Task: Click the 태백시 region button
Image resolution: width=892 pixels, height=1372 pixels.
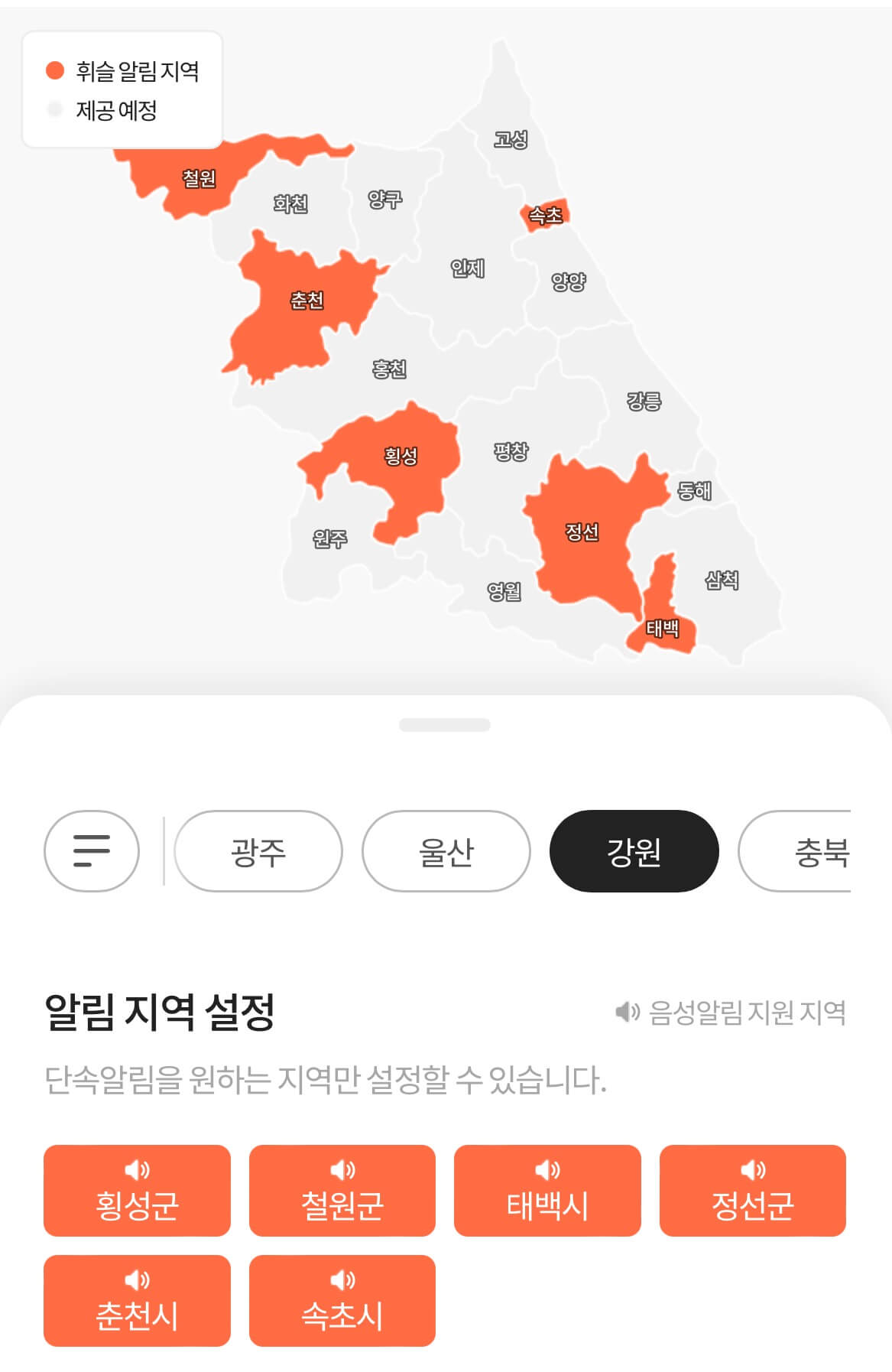Action: pos(547,1190)
